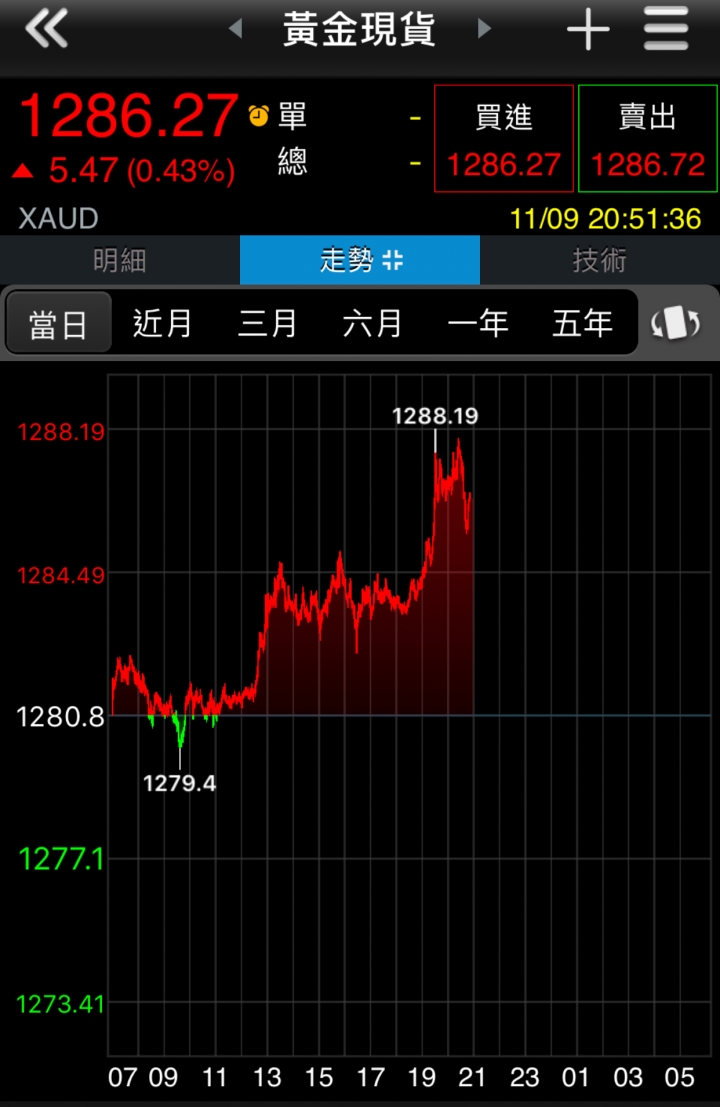Show the 三月 three-month chart
This screenshot has width=720, height=1107.
pos(268,324)
